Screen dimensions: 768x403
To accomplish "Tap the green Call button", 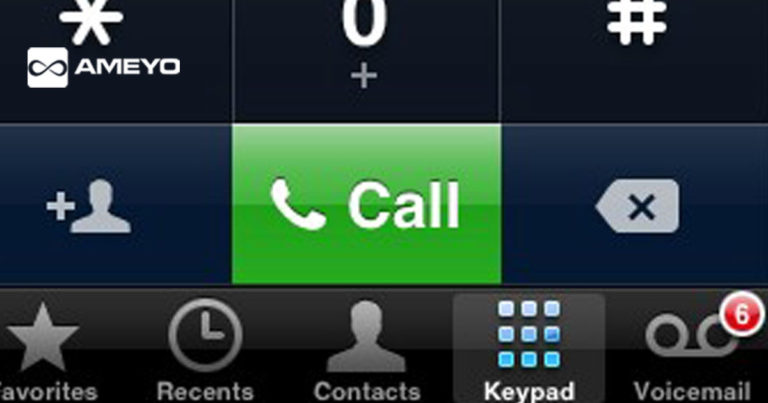I will [x=366, y=204].
